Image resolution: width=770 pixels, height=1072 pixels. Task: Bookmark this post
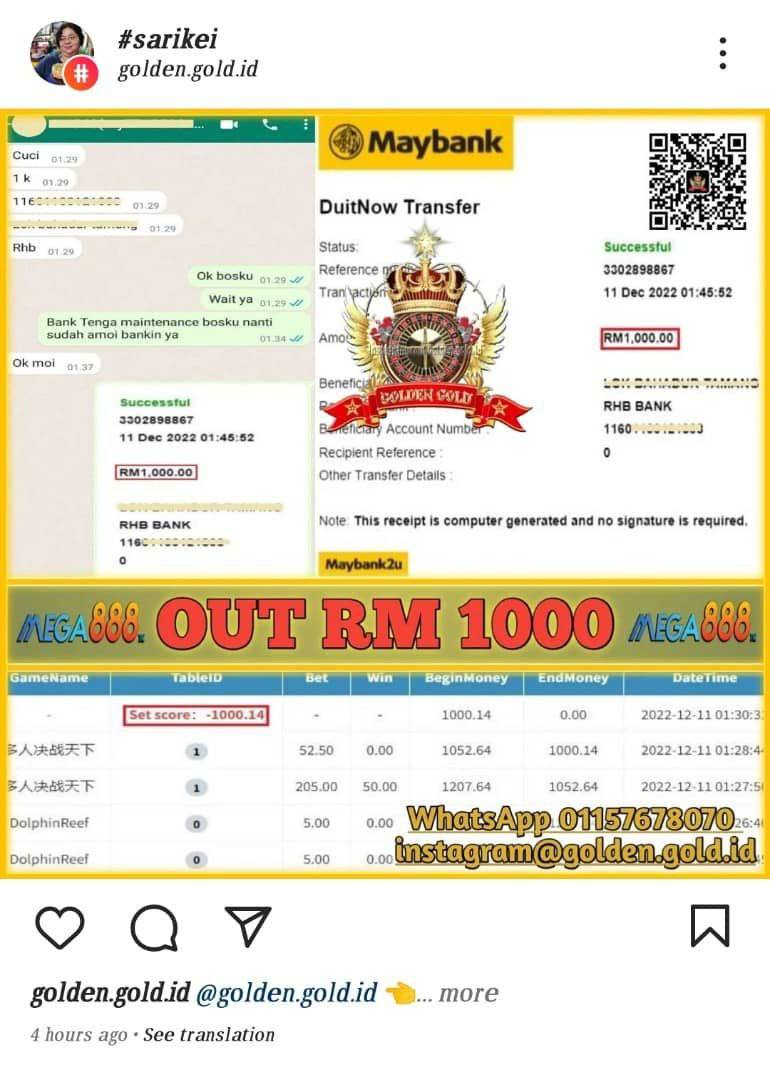(x=710, y=926)
